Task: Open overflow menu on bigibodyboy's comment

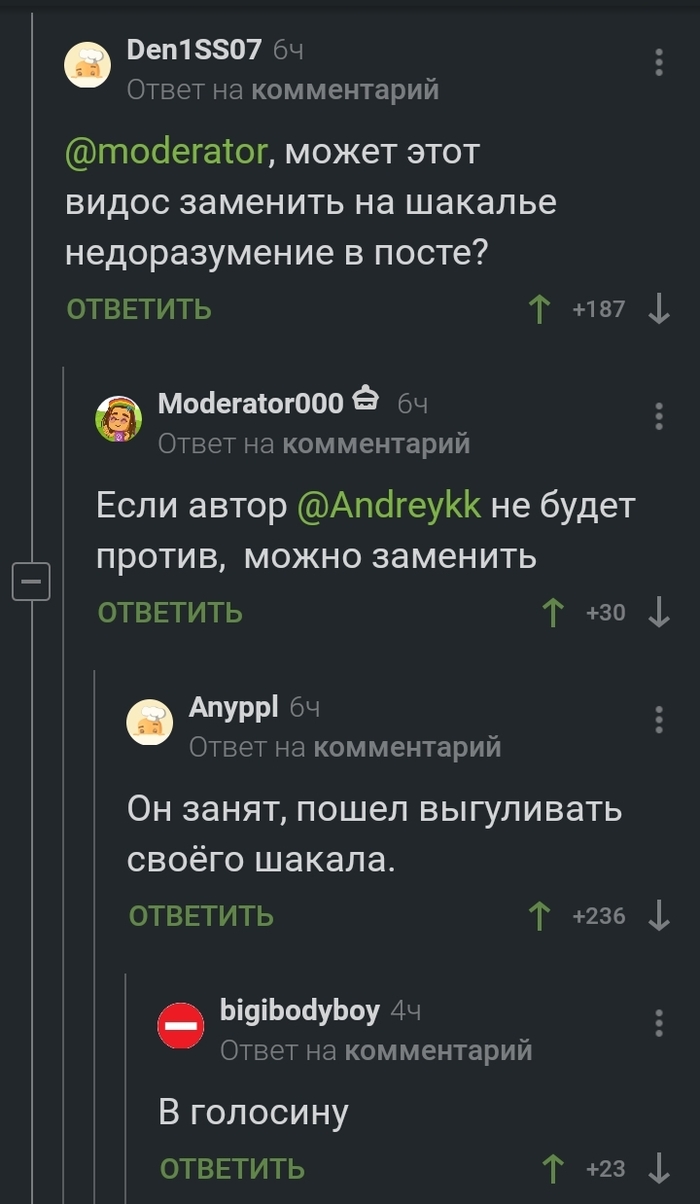Action: point(659,1023)
